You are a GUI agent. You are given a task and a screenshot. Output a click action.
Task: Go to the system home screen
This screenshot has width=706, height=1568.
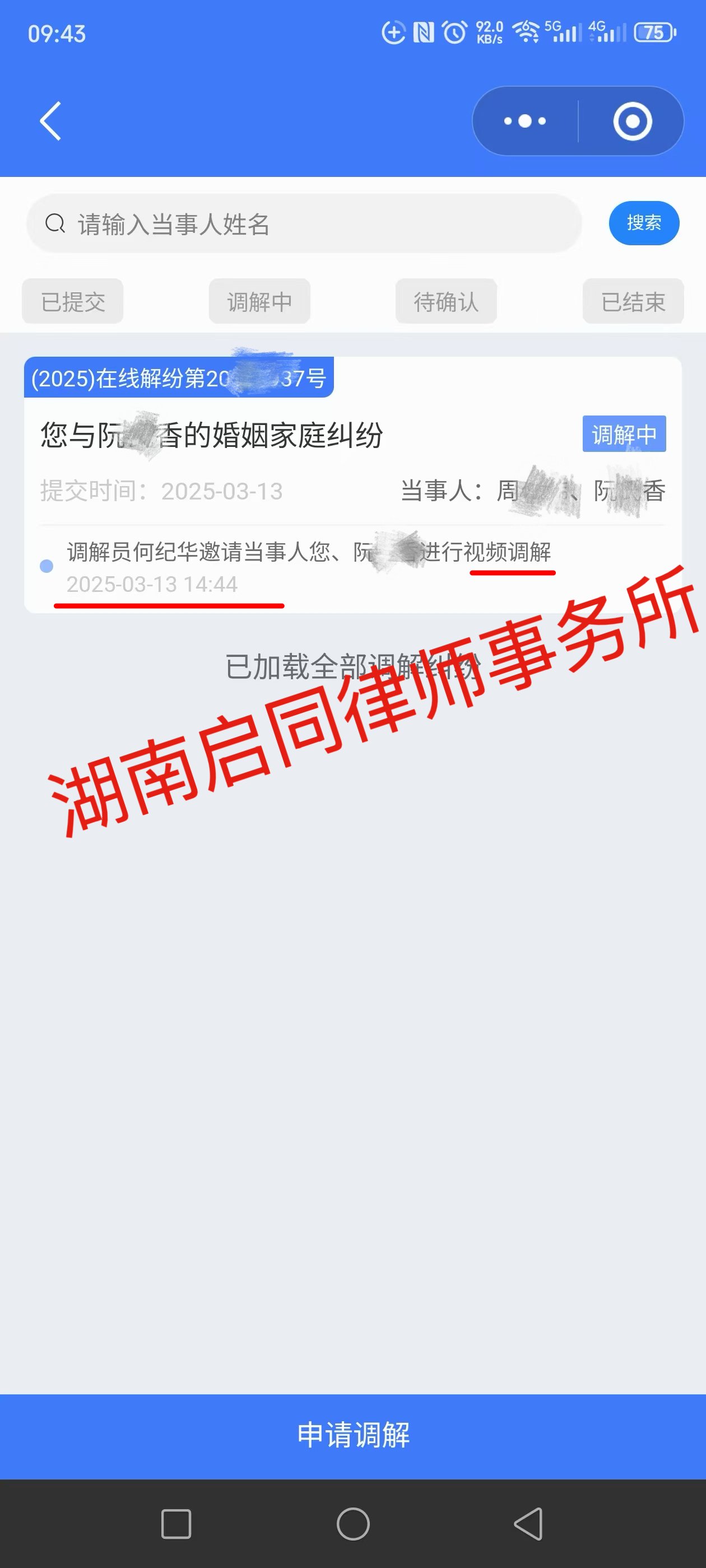pos(352,1524)
